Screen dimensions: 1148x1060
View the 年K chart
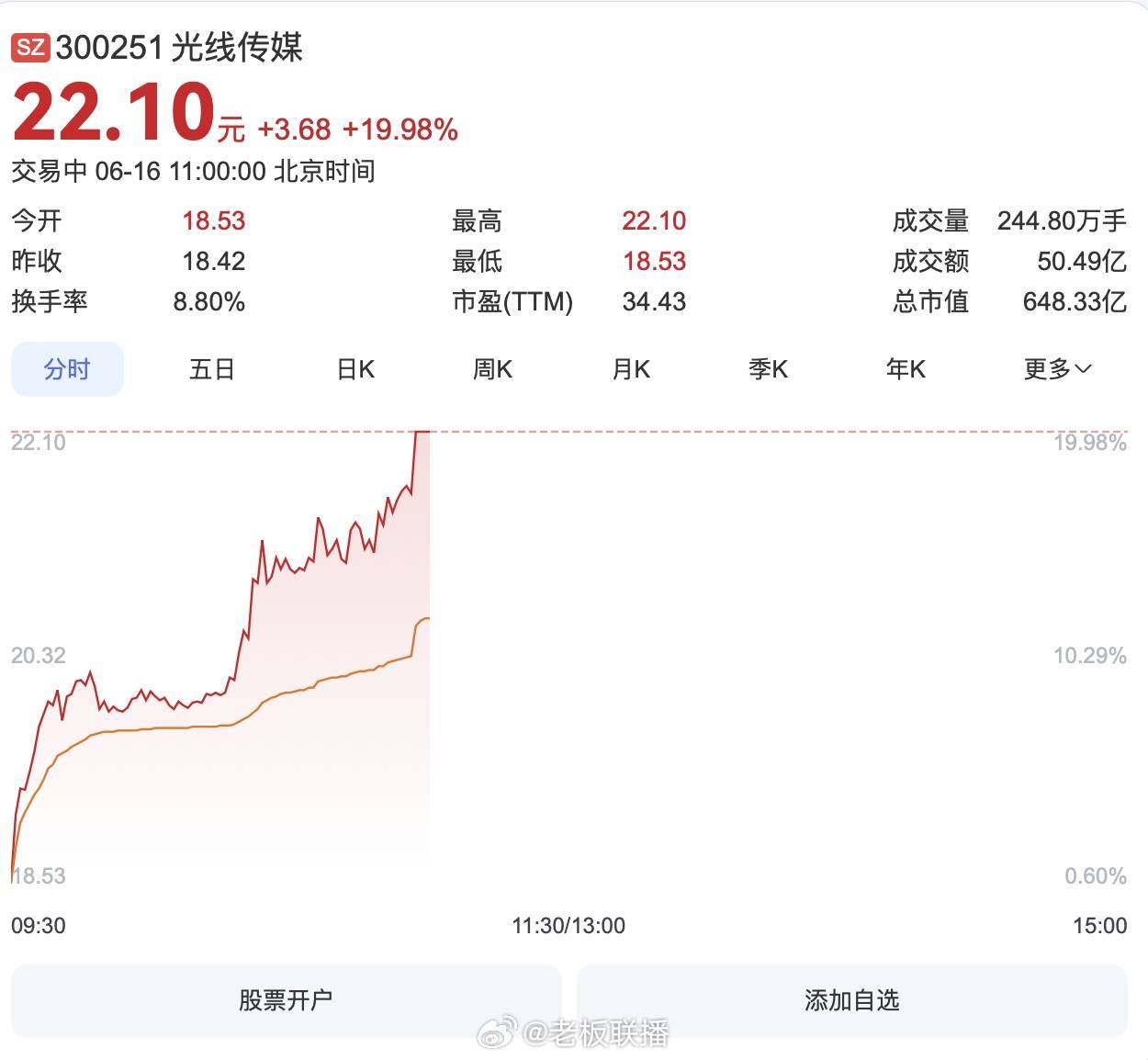click(x=906, y=369)
